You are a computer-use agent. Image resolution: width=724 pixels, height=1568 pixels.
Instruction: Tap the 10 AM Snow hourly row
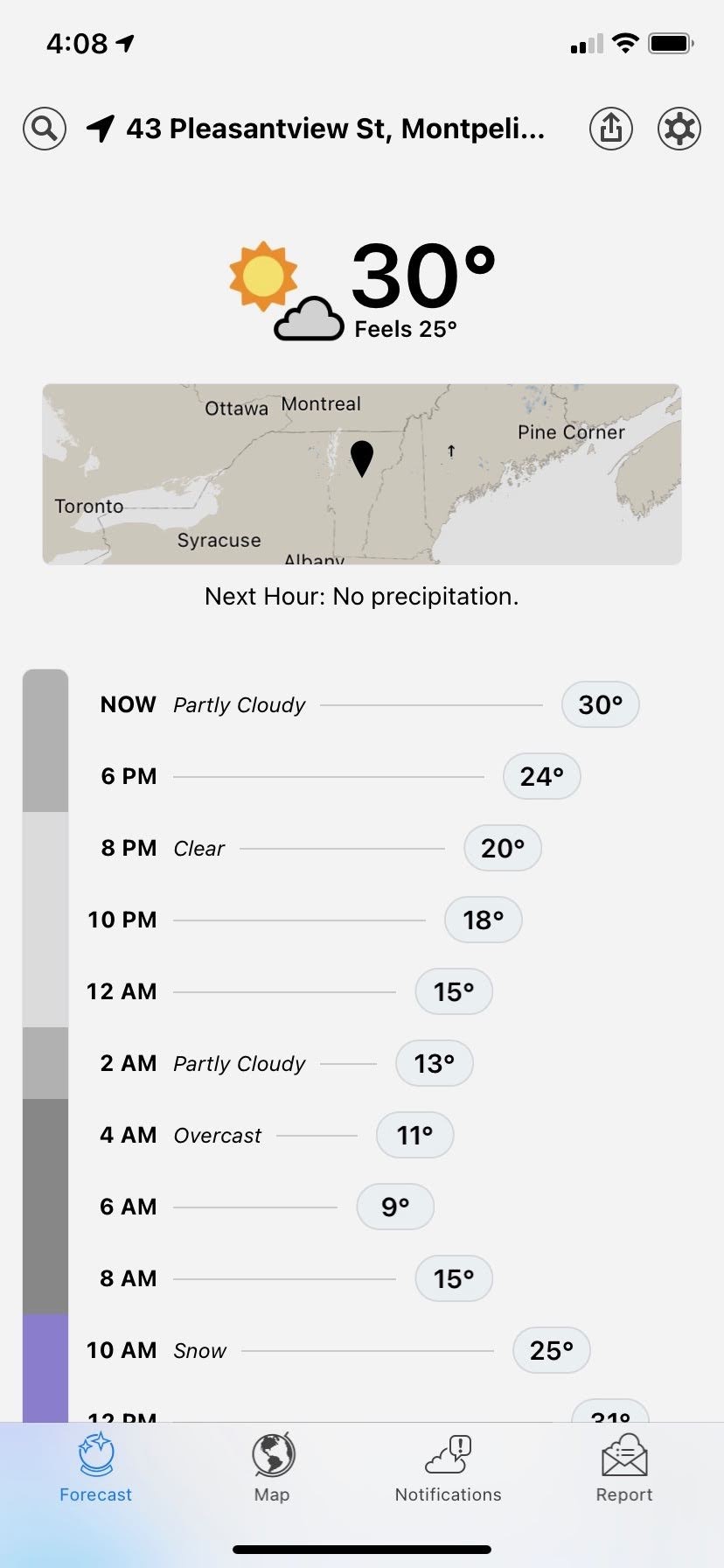coord(337,1350)
